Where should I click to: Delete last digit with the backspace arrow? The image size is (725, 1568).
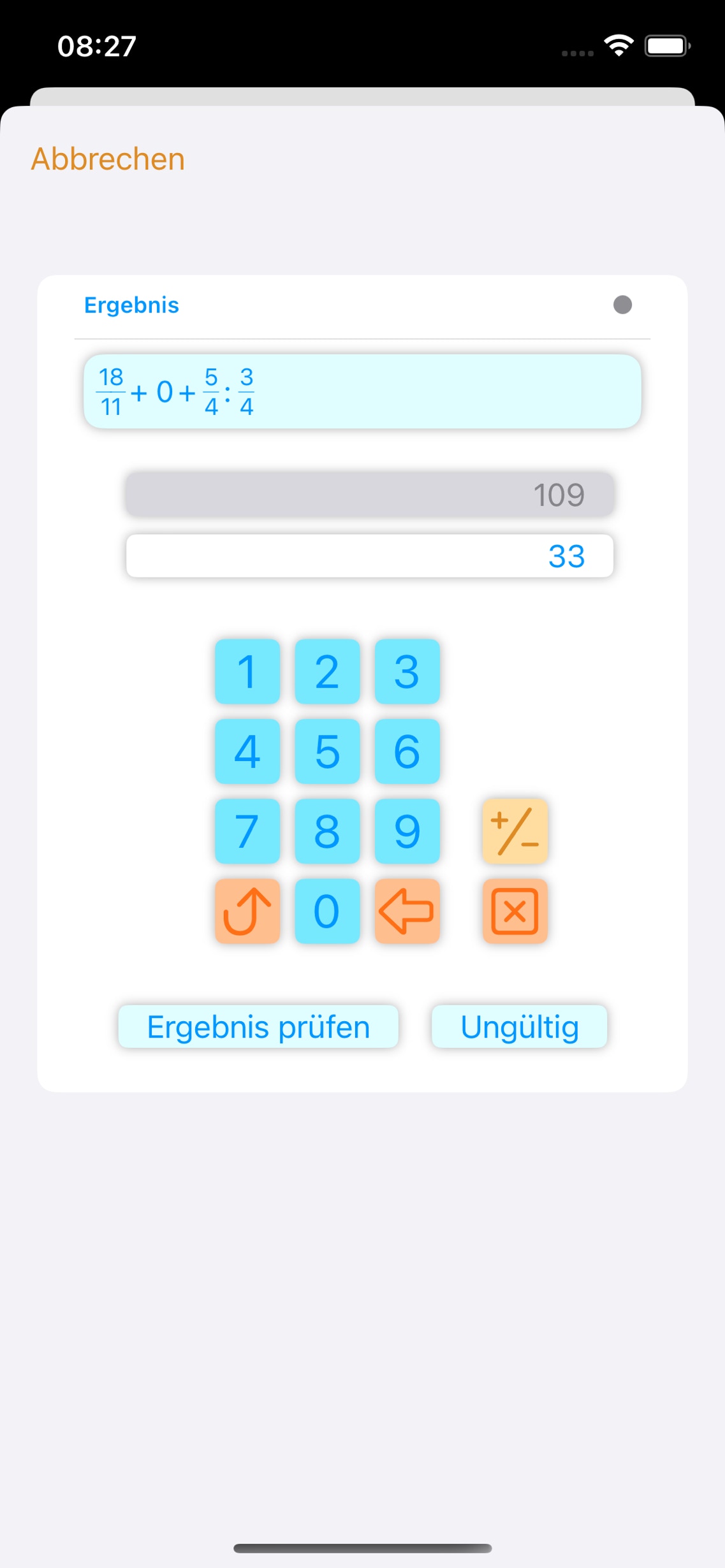click(407, 911)
